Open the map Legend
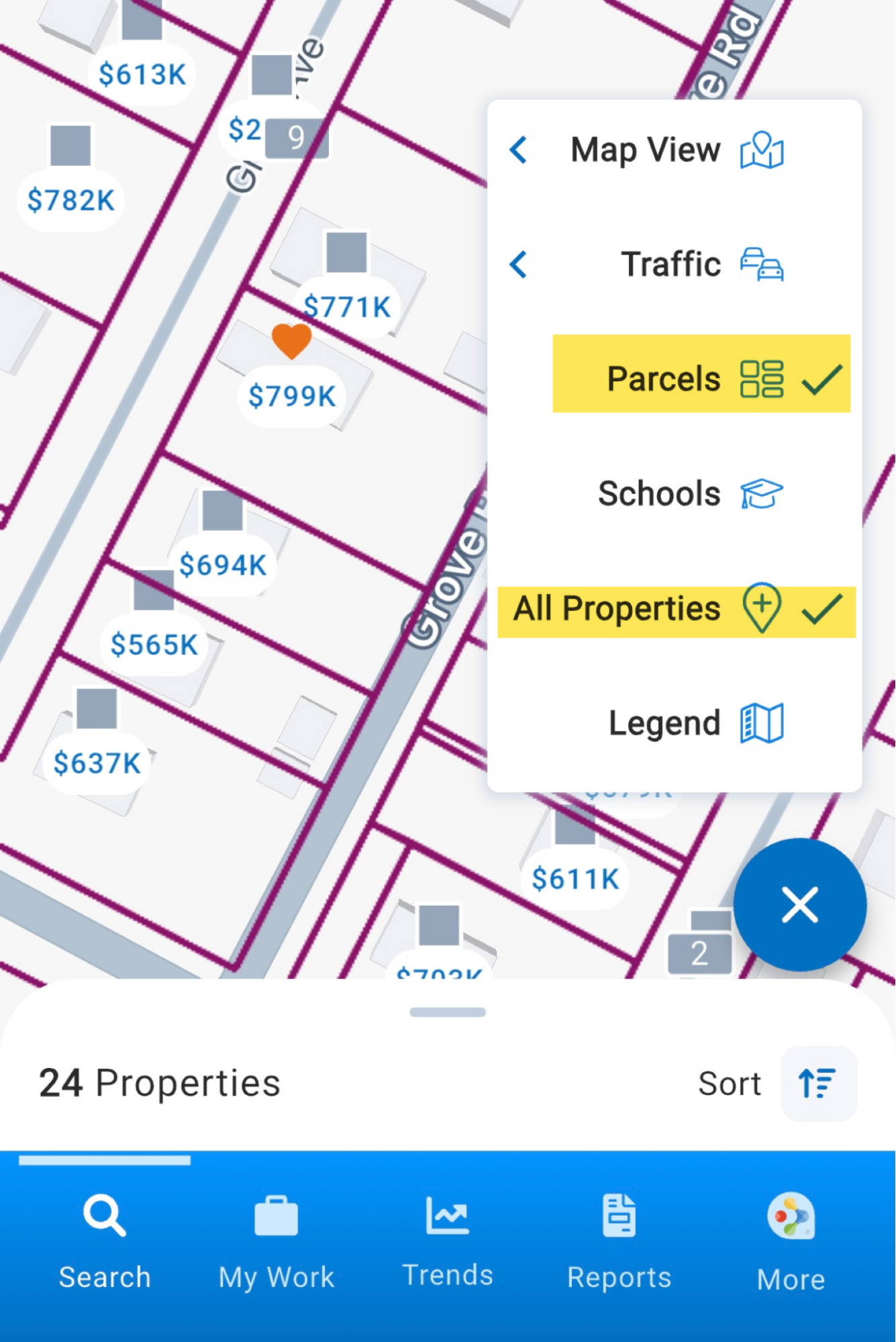The image size is (896, 1342). click(x=695, y=724)
